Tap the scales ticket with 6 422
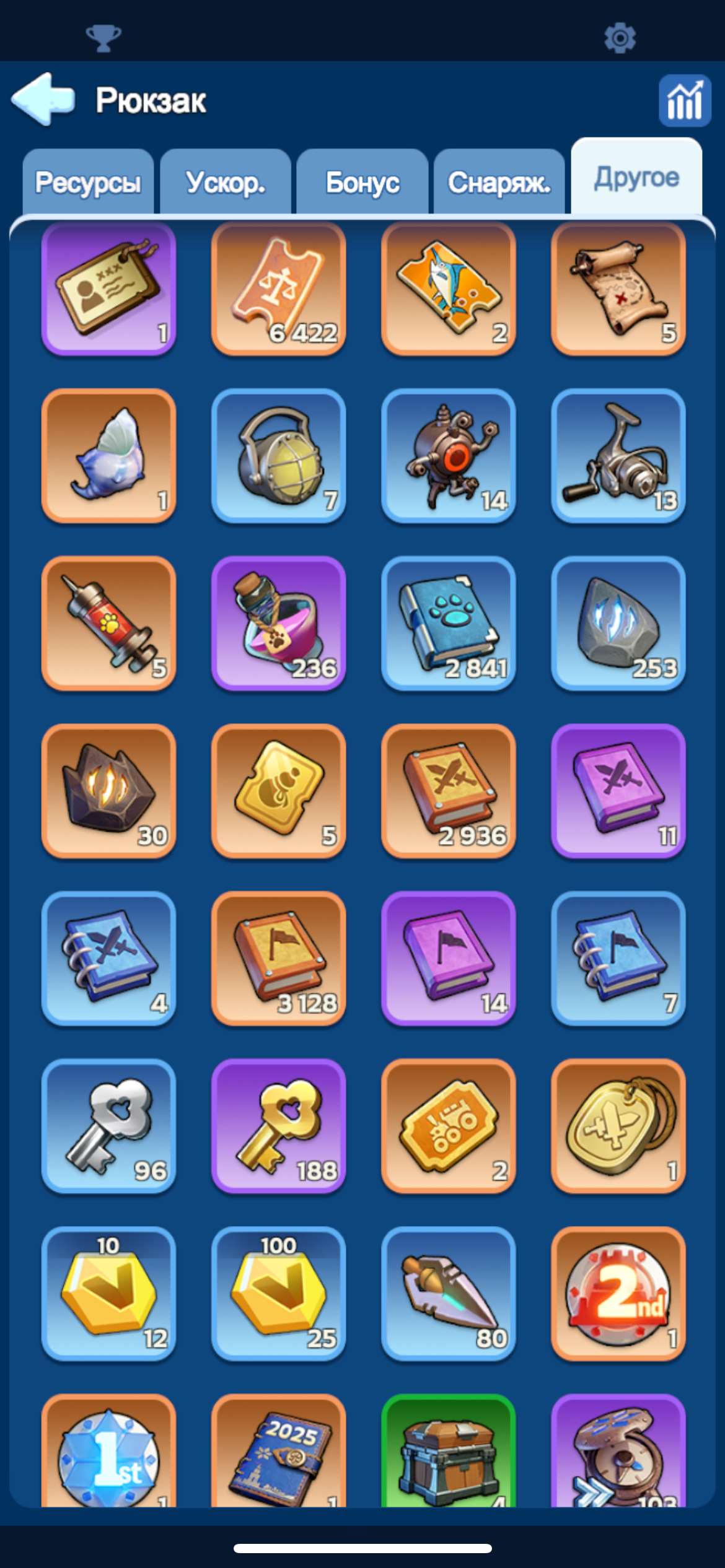The image size is (725, 1568). click(x=278, y=288)
